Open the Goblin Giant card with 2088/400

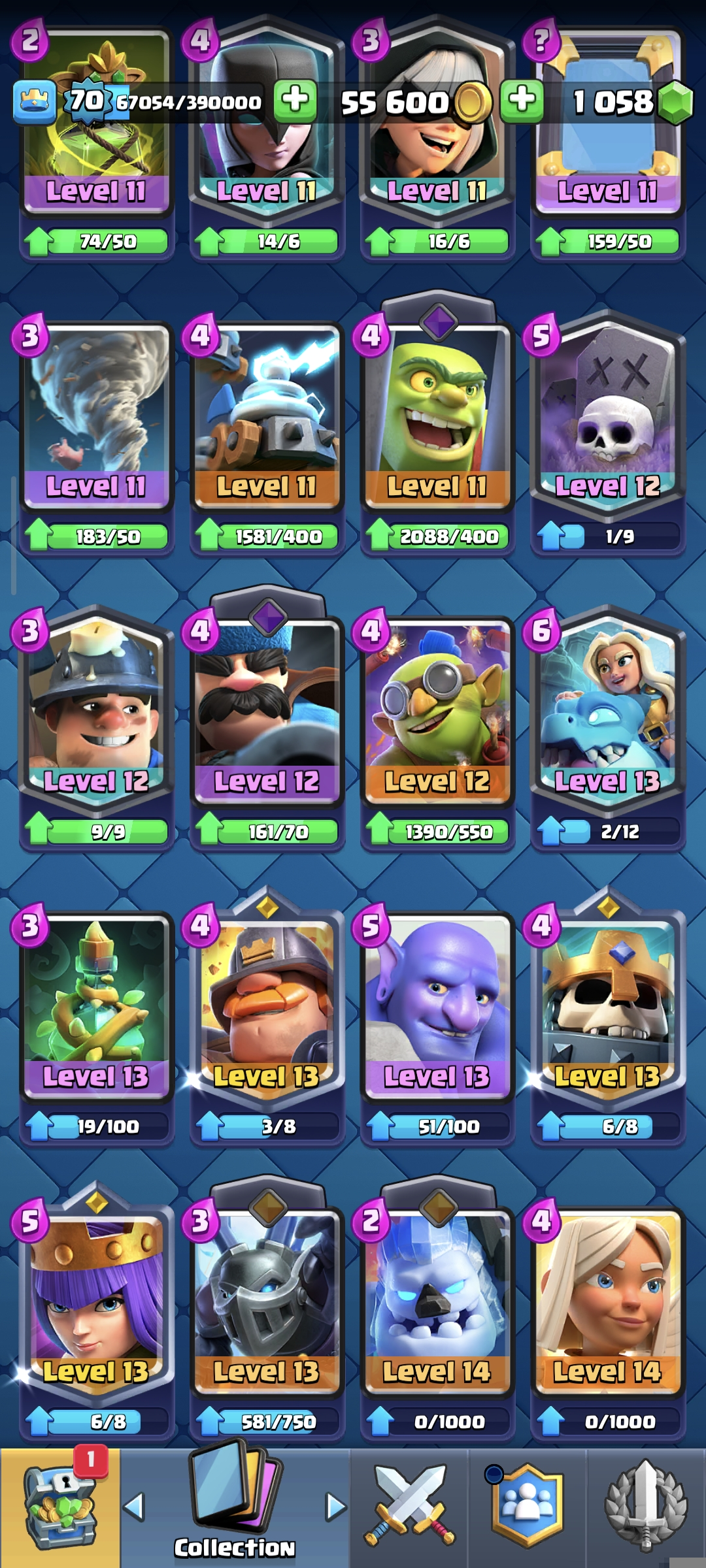tap(437, 418)
